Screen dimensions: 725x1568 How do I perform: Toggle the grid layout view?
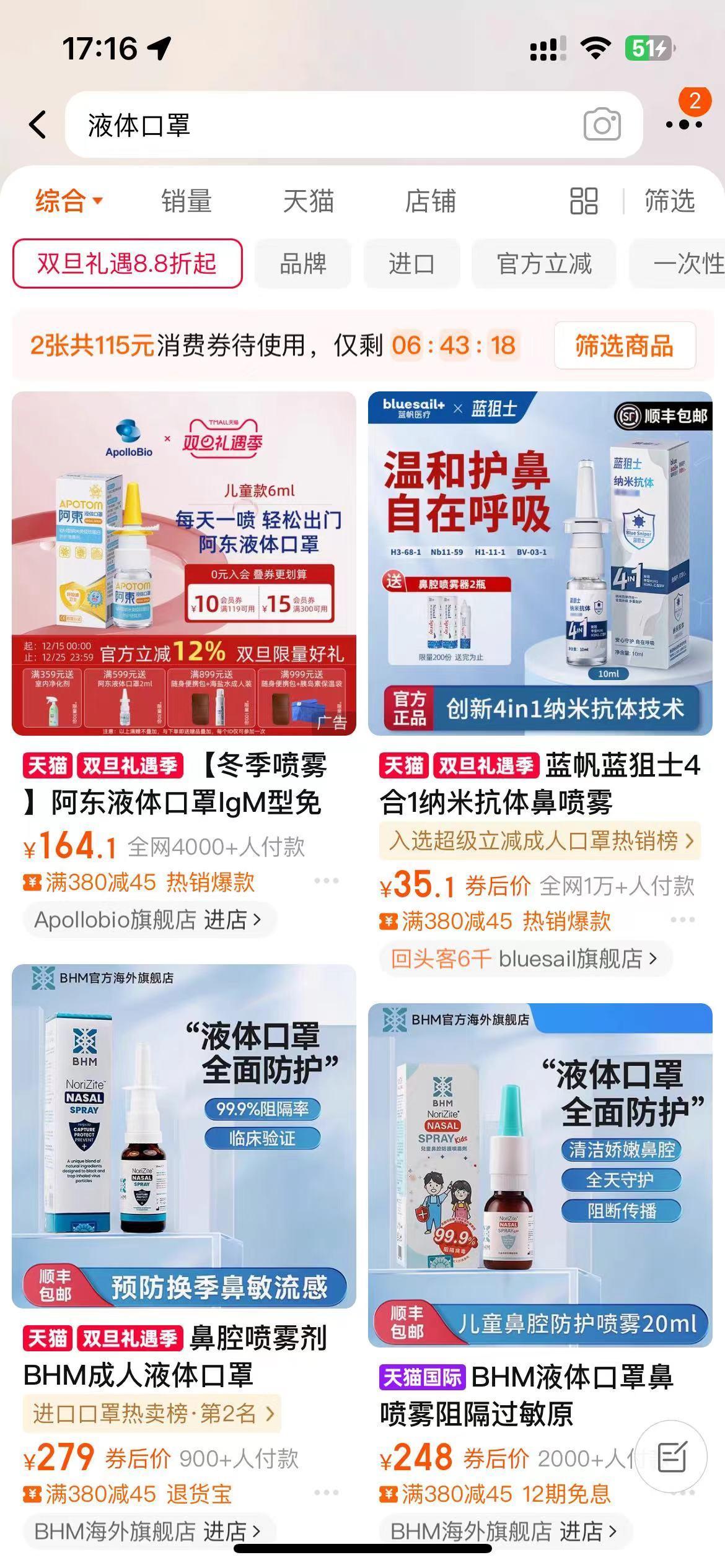tap(583, 201)
